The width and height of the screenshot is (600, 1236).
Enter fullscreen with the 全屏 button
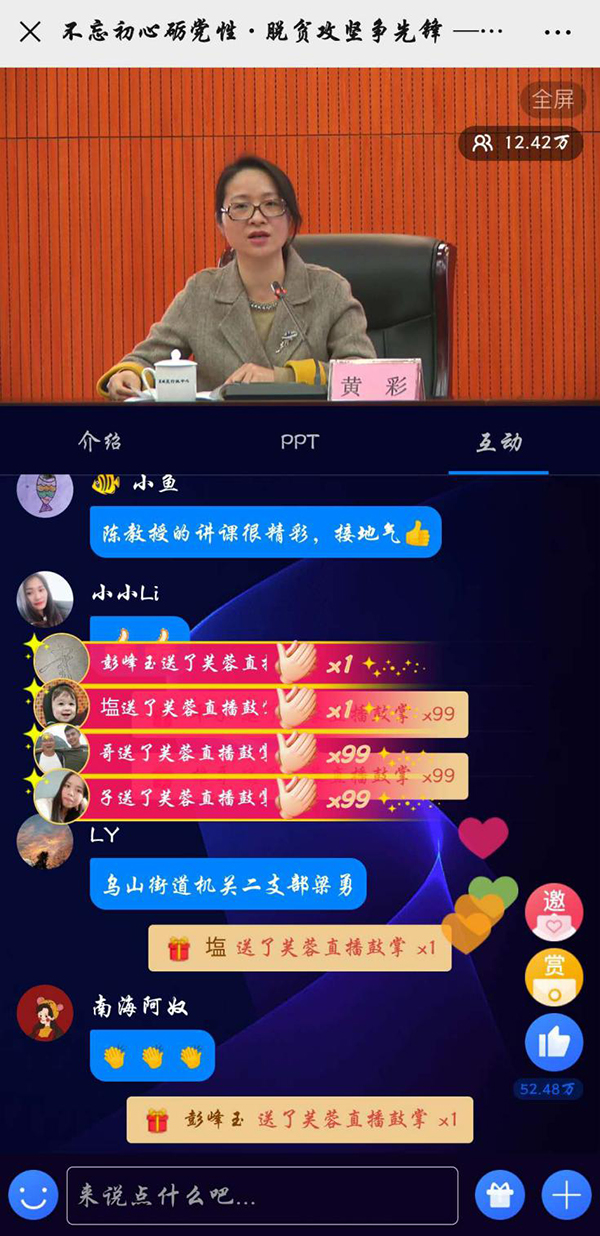point(552,99)
